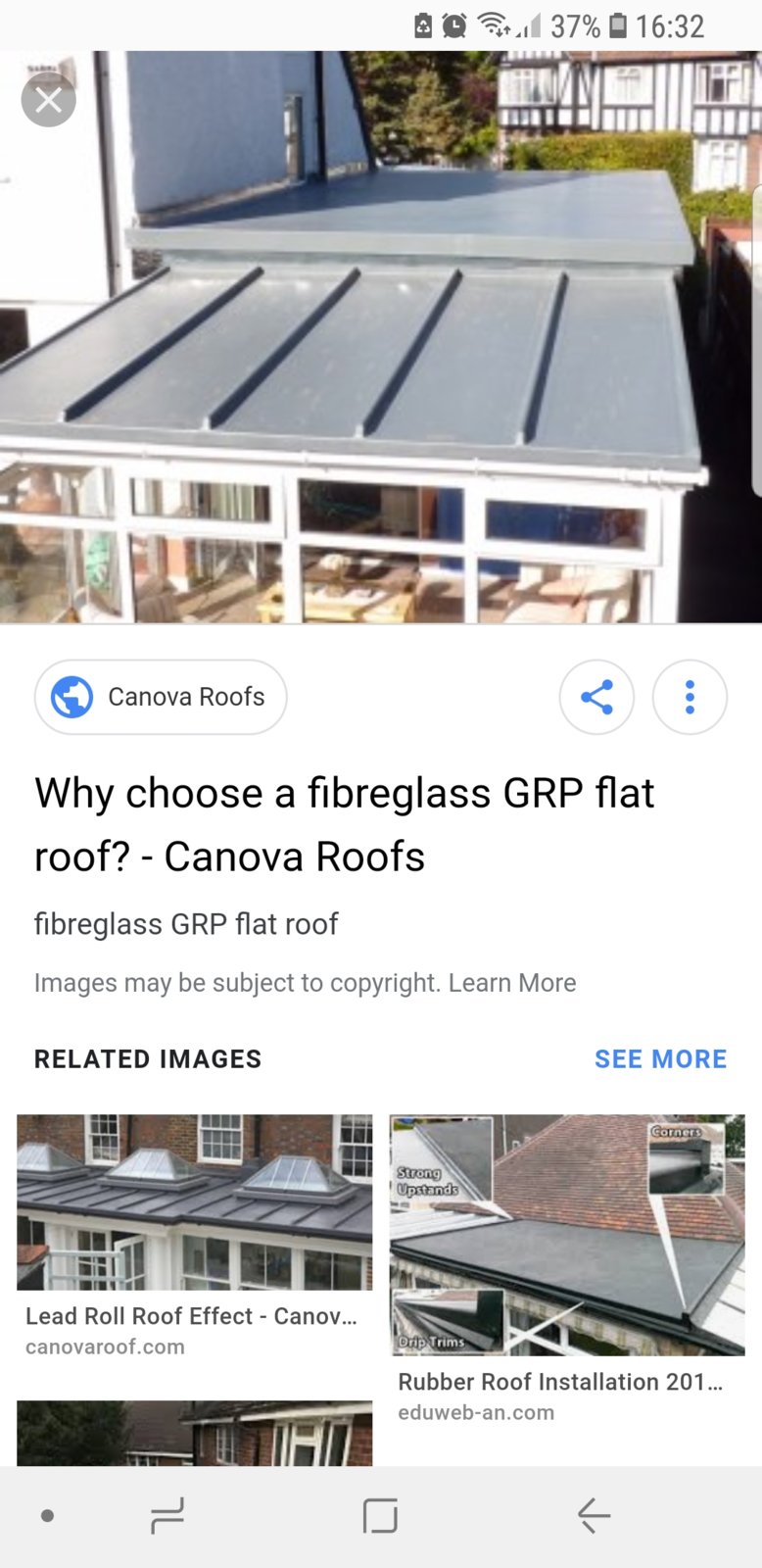
Task: Open the fibreglass GRP flat roof page title
Action: [344, 824]
